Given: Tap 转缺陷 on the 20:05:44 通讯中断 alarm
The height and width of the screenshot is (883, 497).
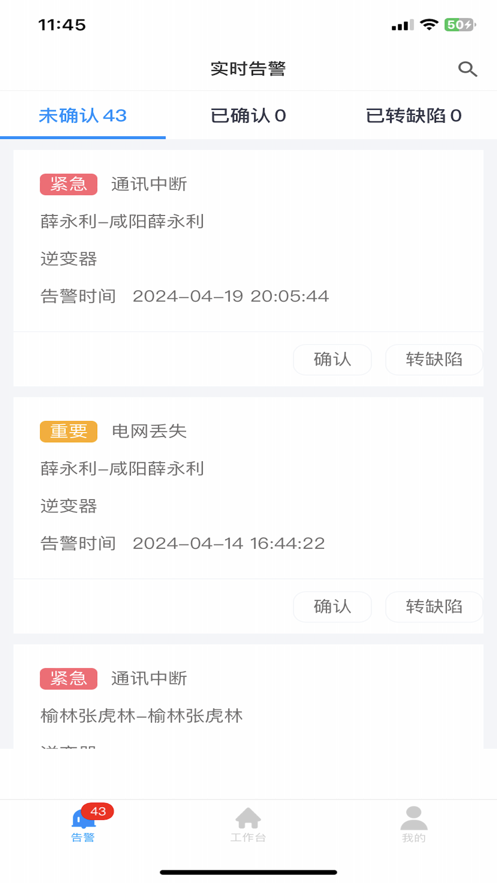Looking at the screenshot, I should point(434,359).
